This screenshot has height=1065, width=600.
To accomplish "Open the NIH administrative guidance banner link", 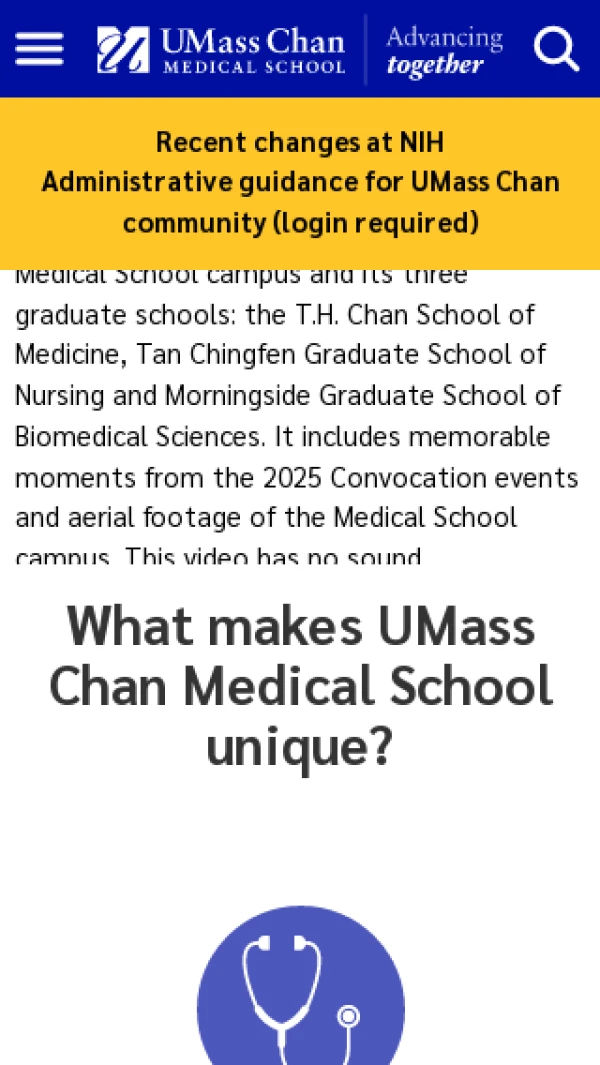I will click(300, 183).
